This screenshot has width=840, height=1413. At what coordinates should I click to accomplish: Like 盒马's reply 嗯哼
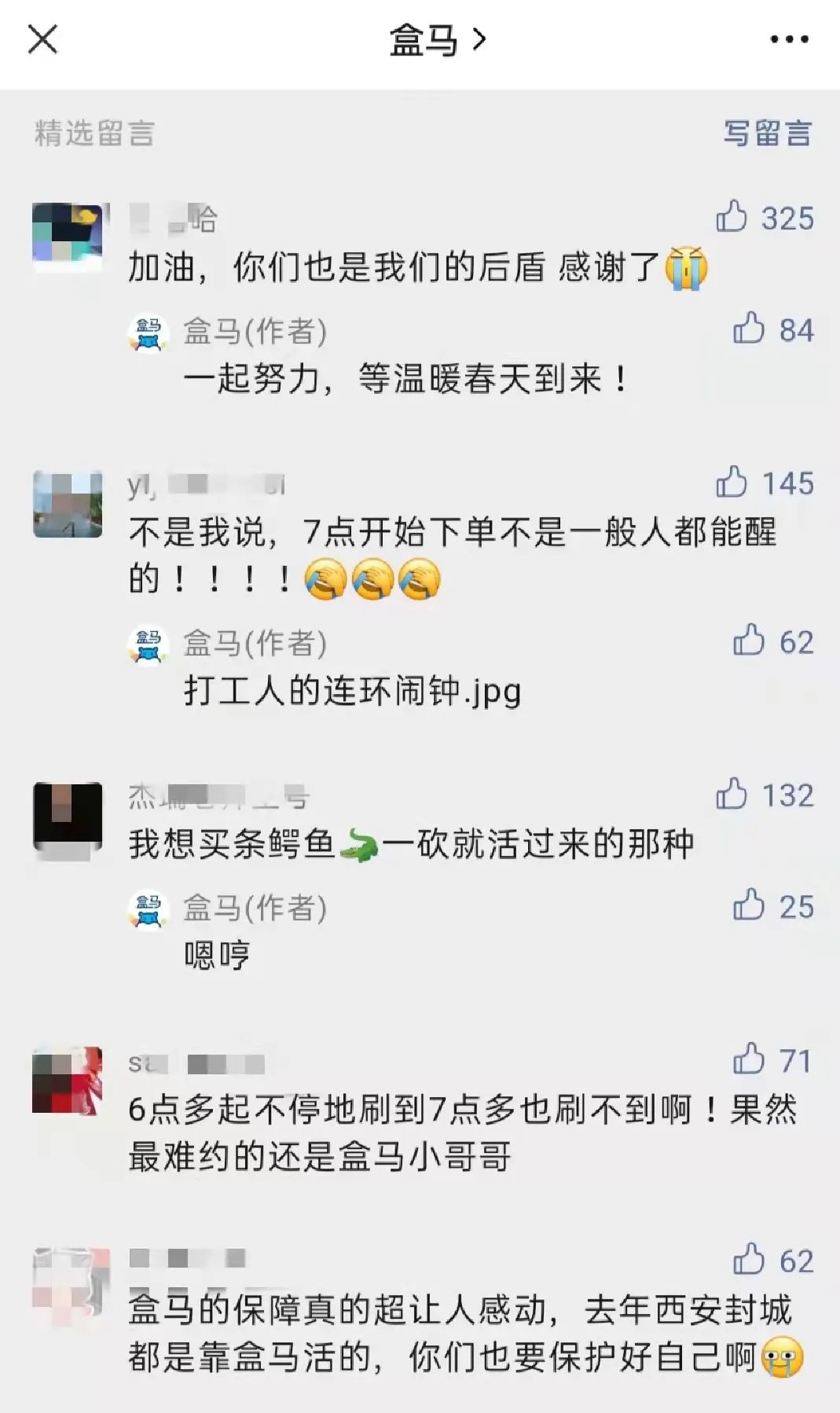tap(749, 905)
